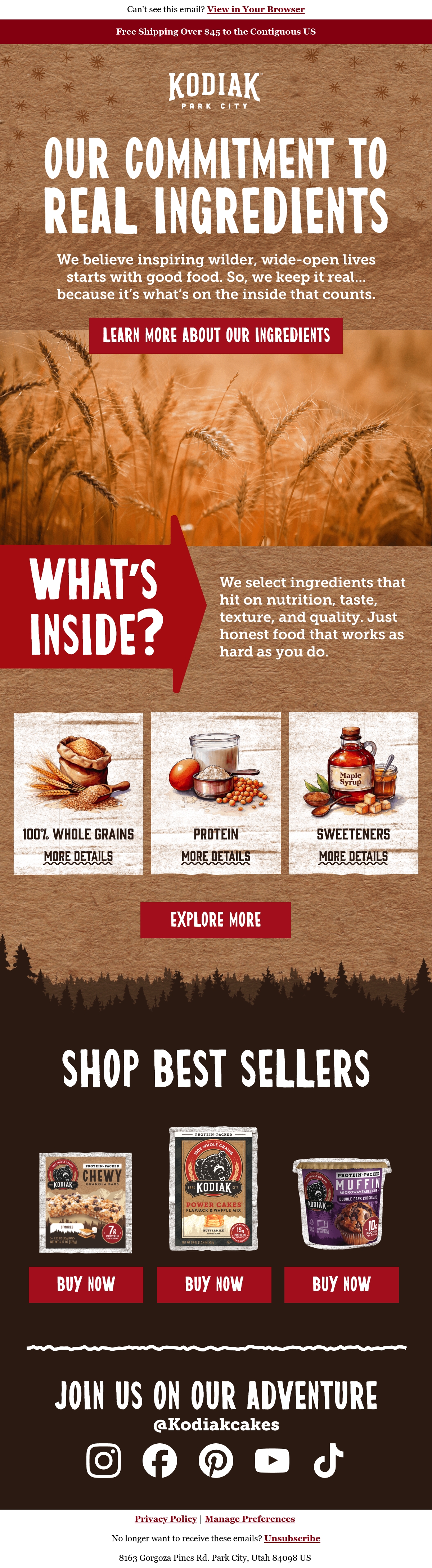
Task: Visit Kodiak's Instagram page
Action: [x=104, y=1460]
